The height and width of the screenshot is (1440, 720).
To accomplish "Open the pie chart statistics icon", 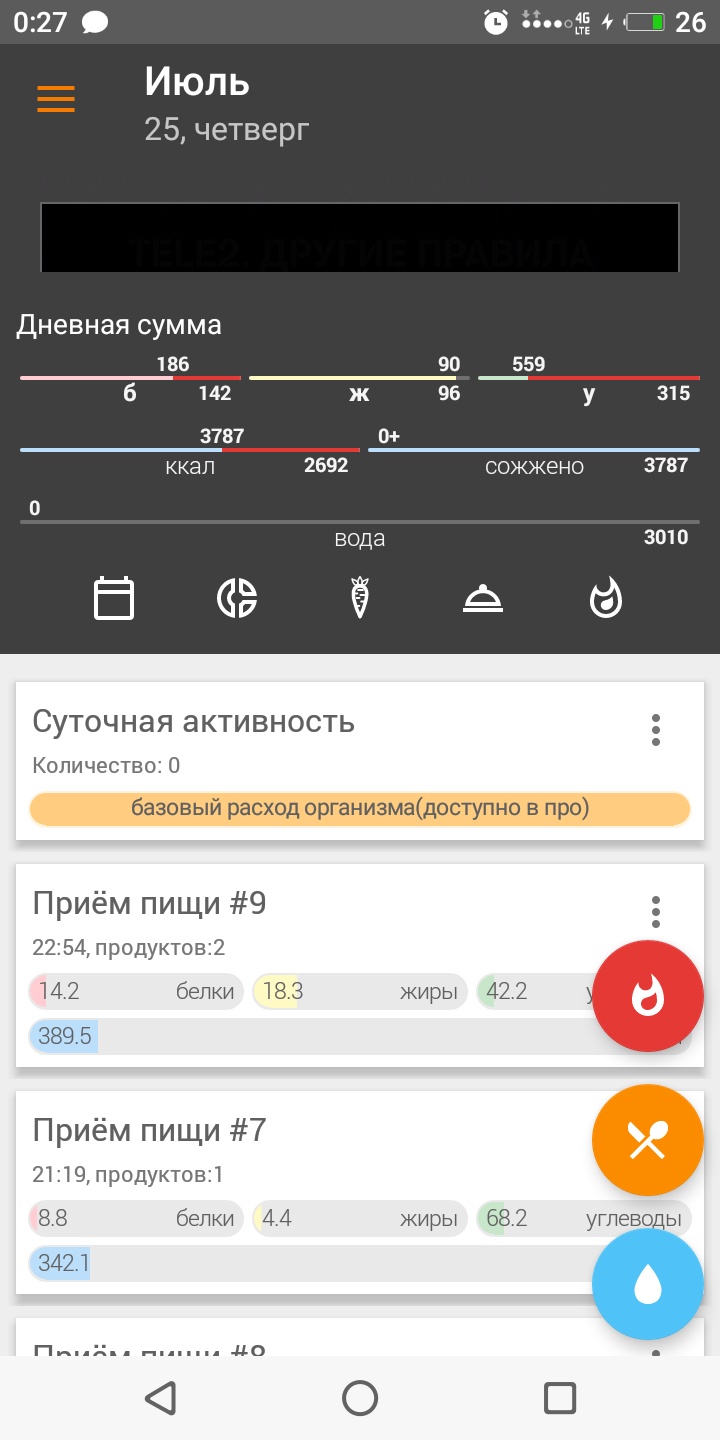I will click(x=237, y=599).
